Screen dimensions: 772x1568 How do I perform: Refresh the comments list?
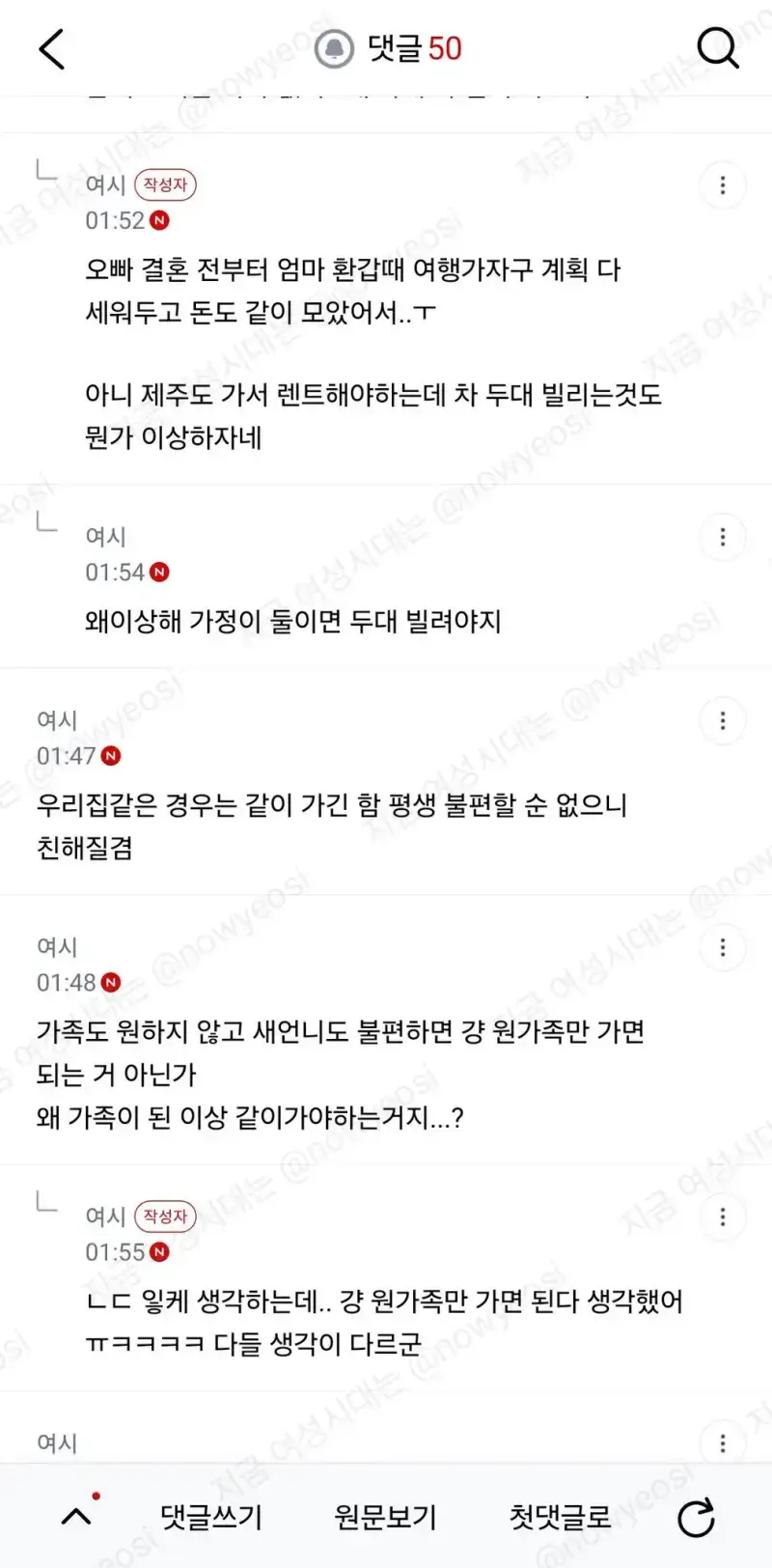coord(696,1518)
